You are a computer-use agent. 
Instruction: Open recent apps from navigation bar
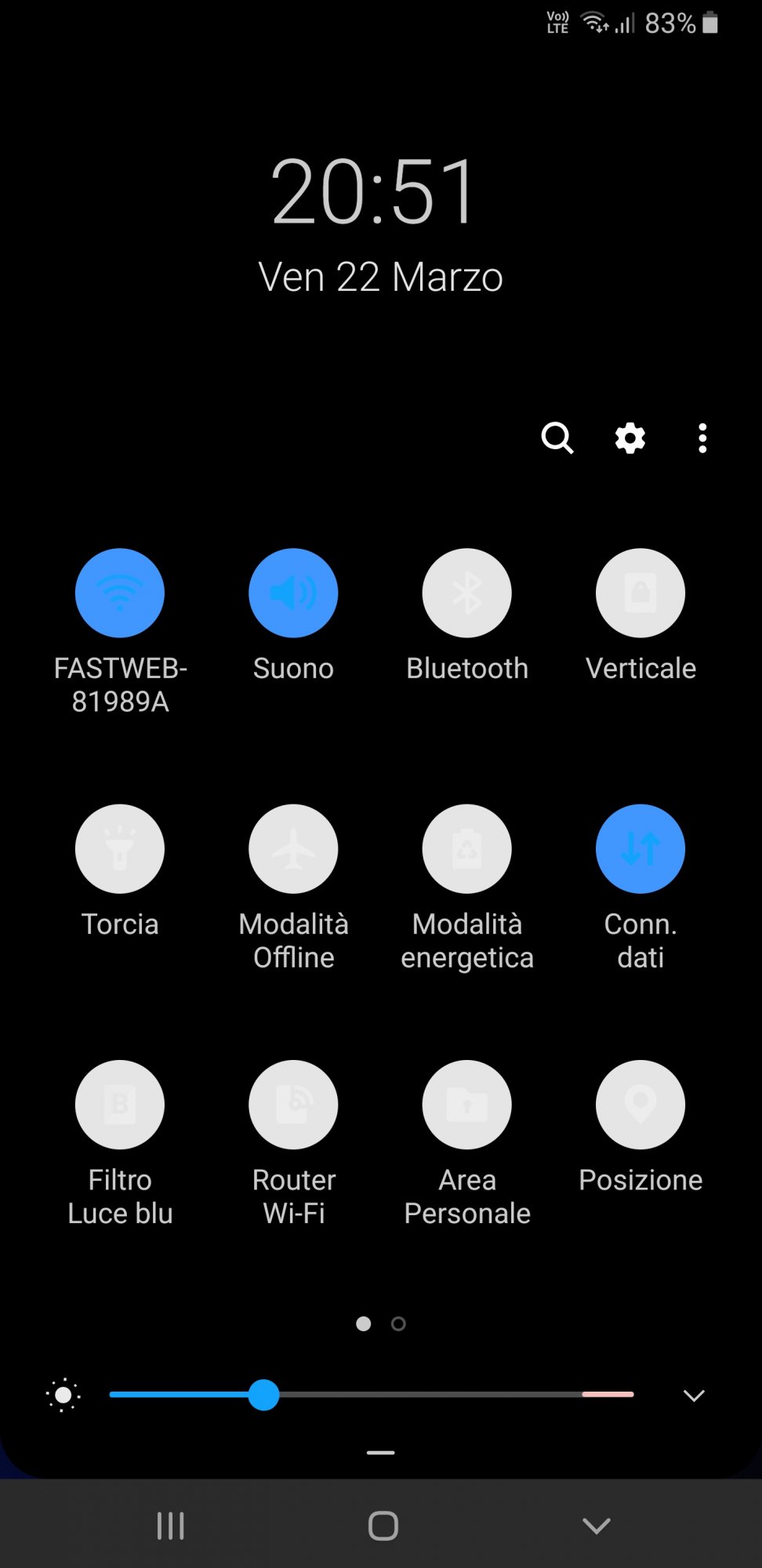[170, 1526]
